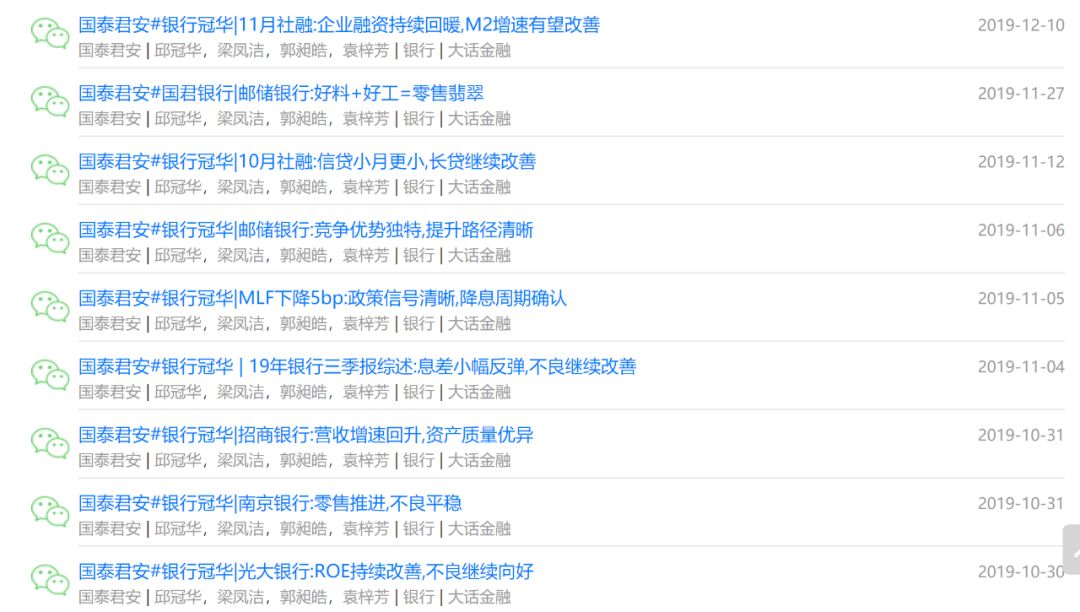The width and height of the screenshot is (1080, 612).
Task: Open 南京银行:零售推进,不良平稳 article
Action: (x=270, y=503)
